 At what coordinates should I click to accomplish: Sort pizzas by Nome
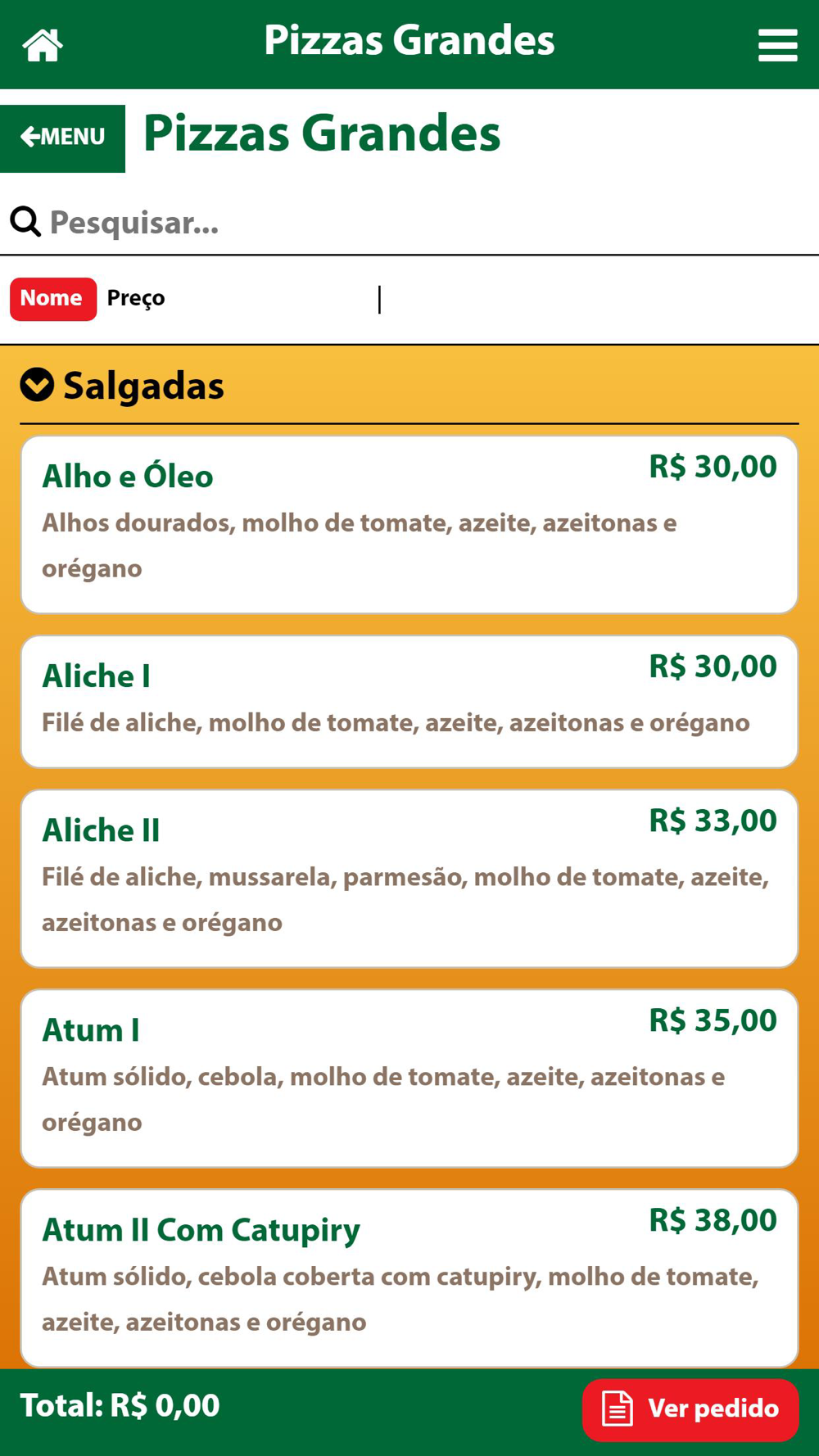[x=52, y=299]
